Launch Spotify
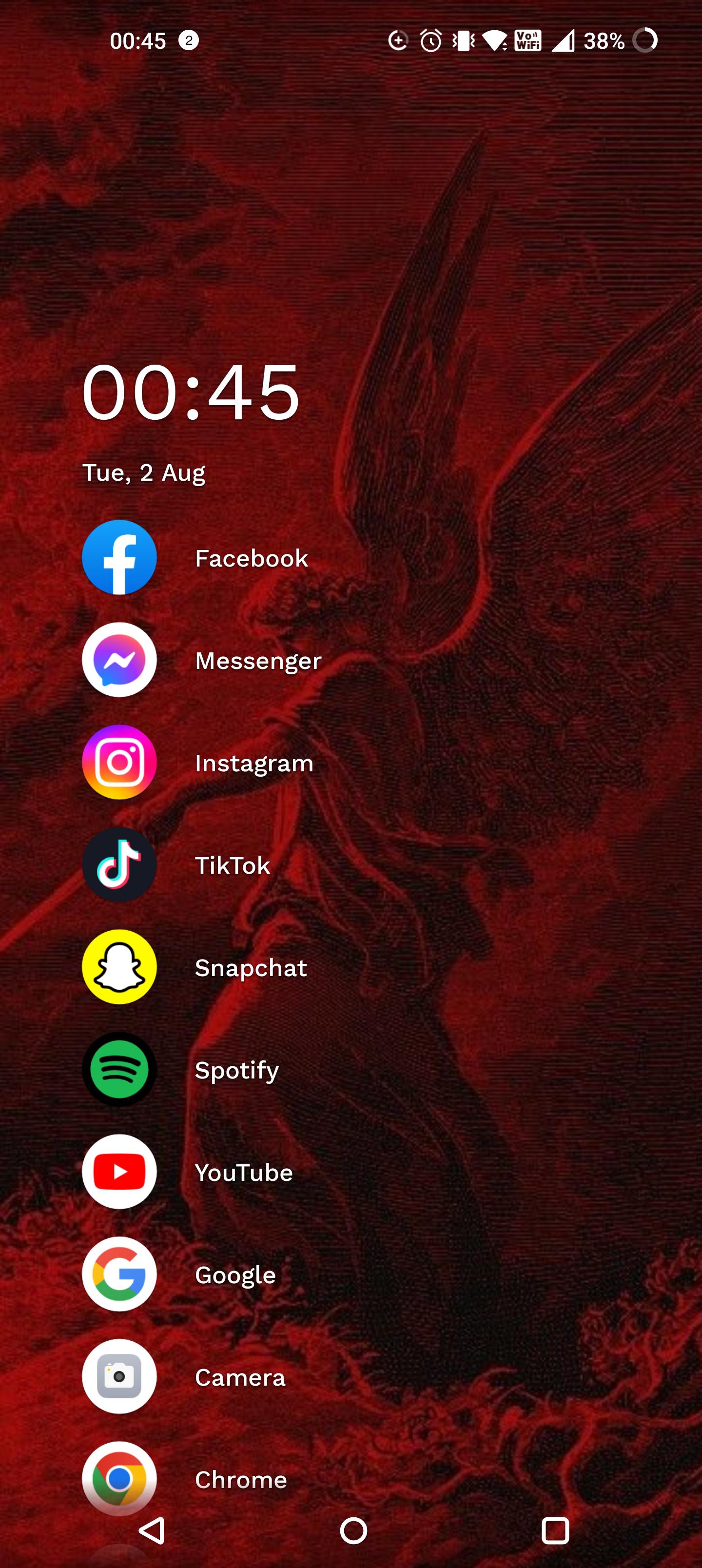The width and height of the screenshot is (702, 1568). (119, 1069)
